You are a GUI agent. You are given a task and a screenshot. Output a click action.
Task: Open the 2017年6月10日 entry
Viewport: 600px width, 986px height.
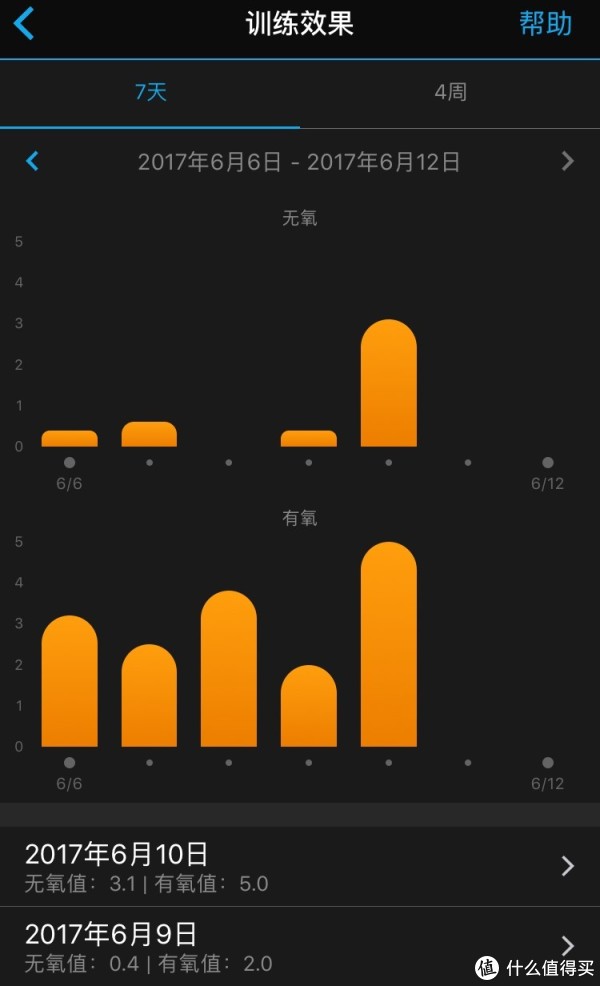300,866
